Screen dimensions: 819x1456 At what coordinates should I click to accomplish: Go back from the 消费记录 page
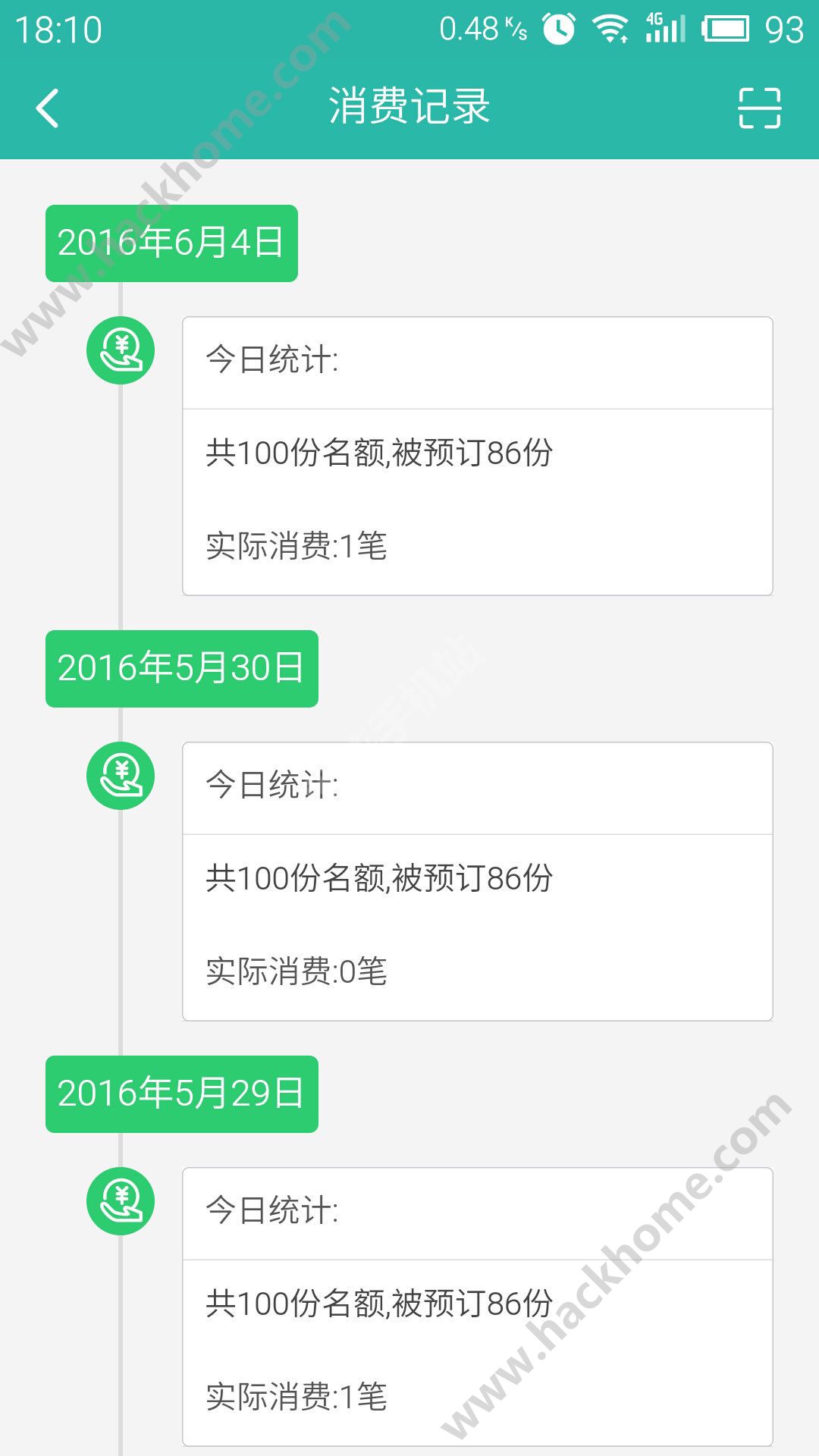click(48, 108)
